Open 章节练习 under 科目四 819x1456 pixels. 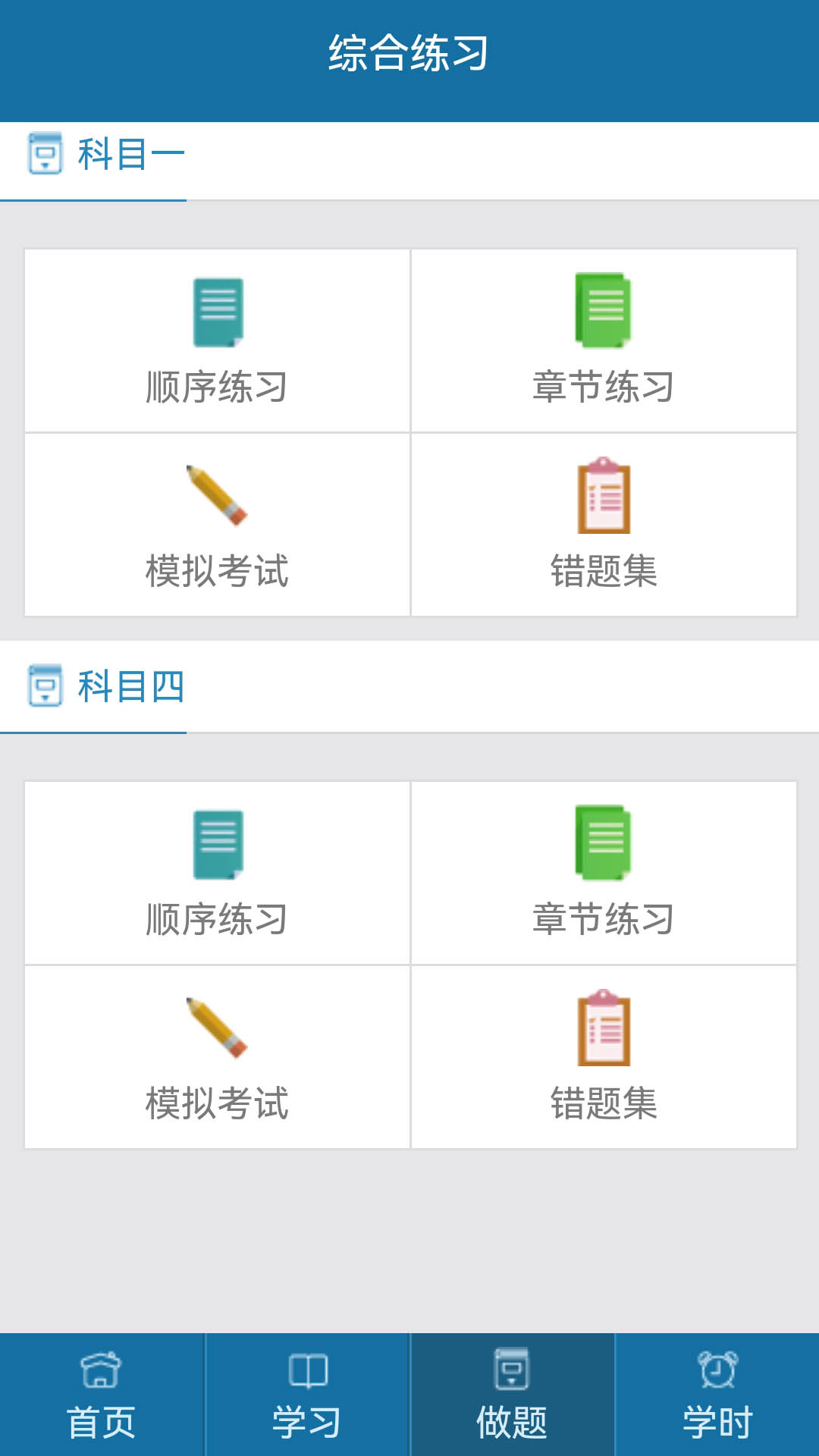(x=604, y=874)
